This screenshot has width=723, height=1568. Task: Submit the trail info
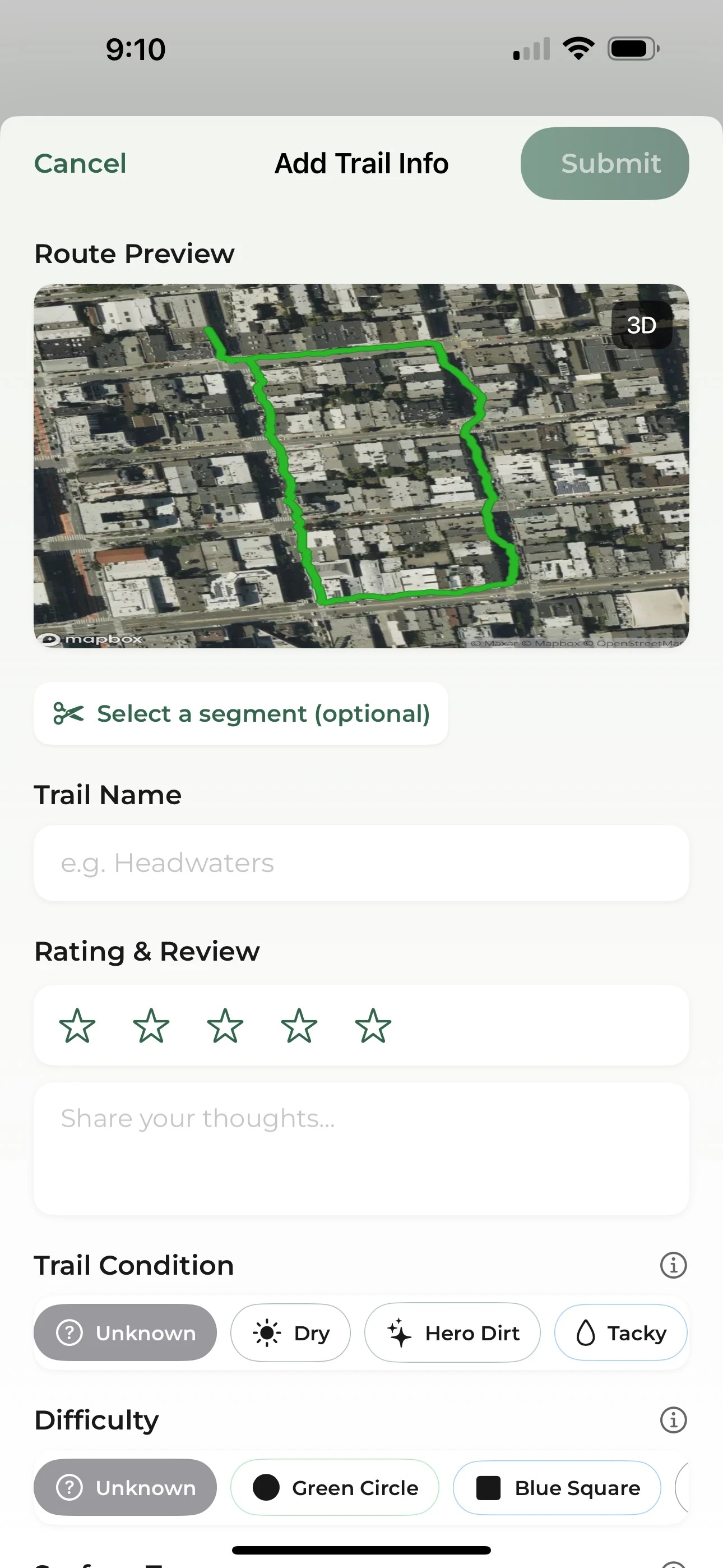click(x=604, y=163)
